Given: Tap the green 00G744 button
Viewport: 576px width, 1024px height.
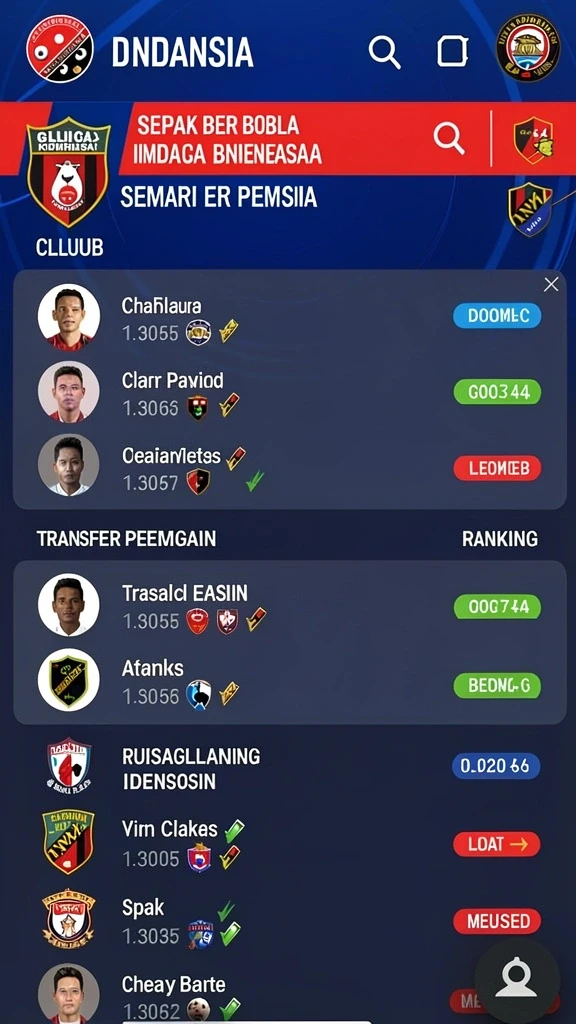Looking at the screenshot, I should (497, 607).
